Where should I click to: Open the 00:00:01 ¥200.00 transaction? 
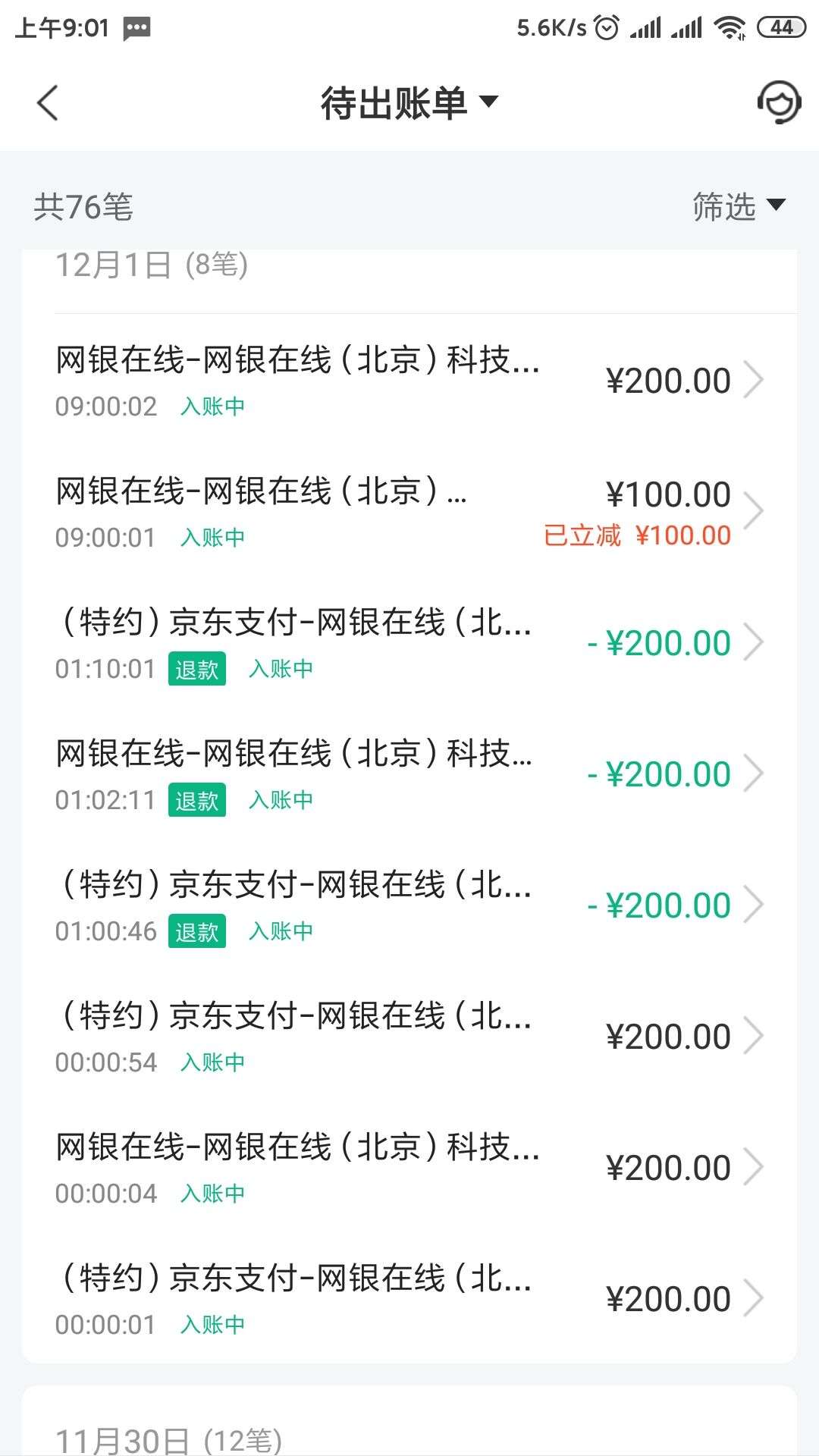coord(409,1298)
